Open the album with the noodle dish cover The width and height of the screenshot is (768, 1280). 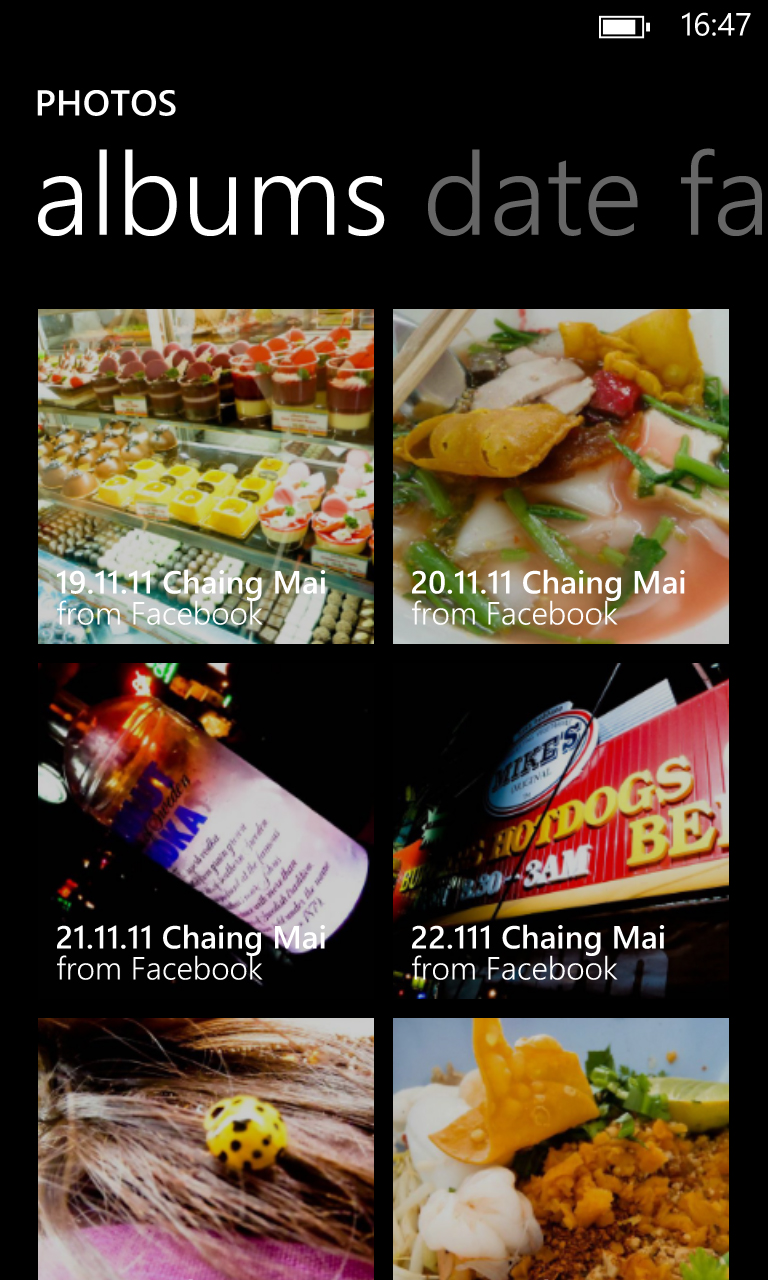(x=560, y=1148)
